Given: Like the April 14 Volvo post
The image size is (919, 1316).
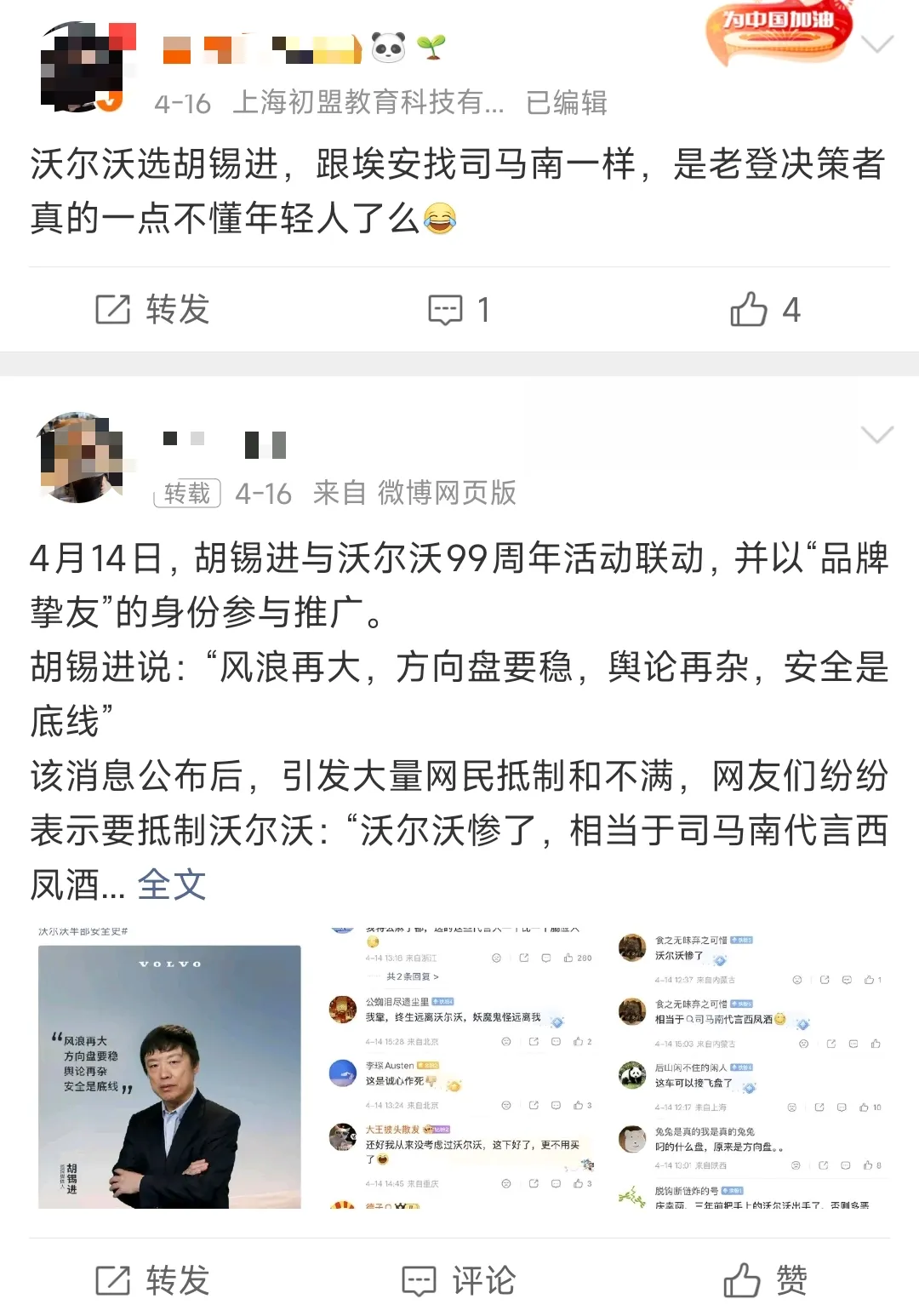Looking at the screenshot, I should point(764,1280).
